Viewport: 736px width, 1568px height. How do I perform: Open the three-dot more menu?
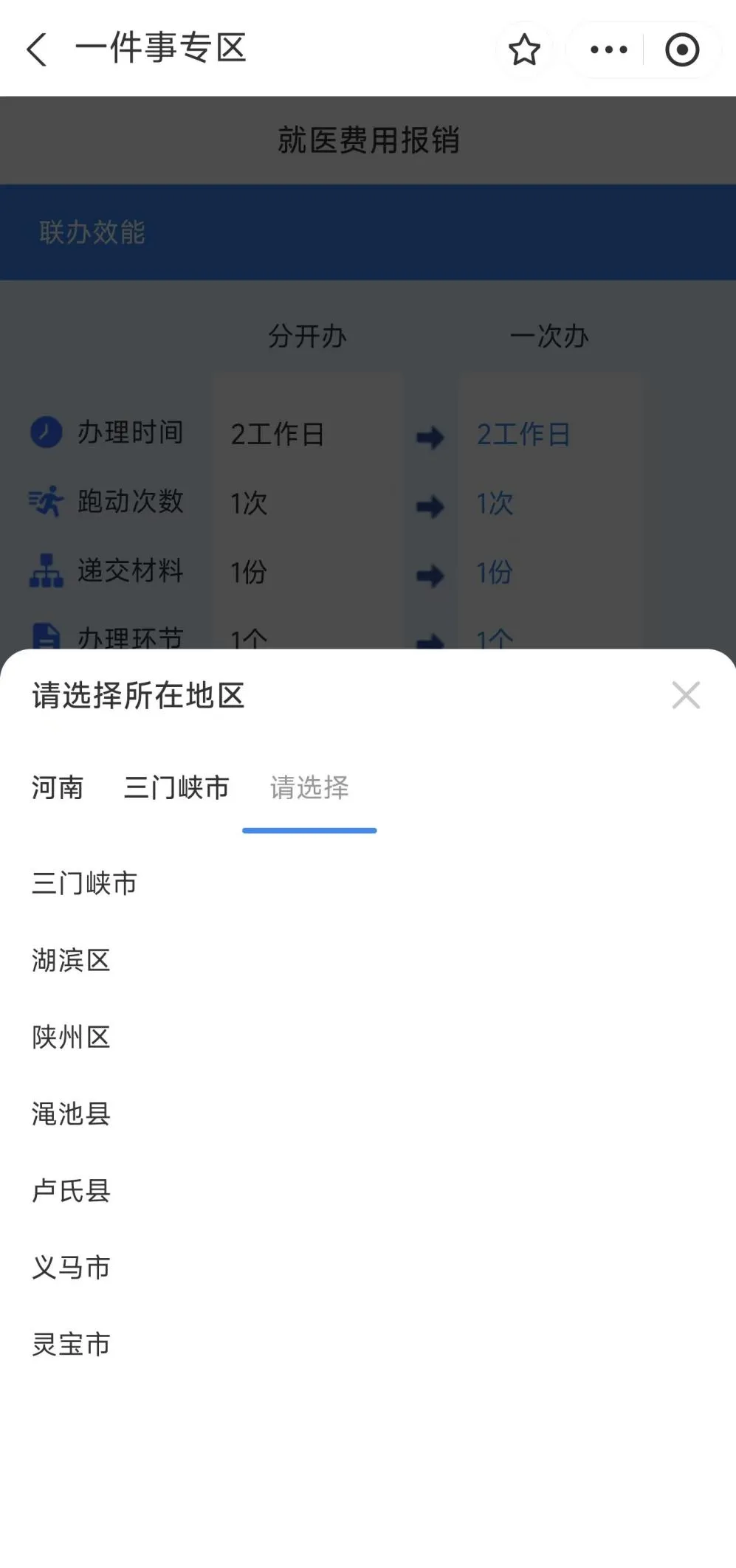[x=608, y=49]
